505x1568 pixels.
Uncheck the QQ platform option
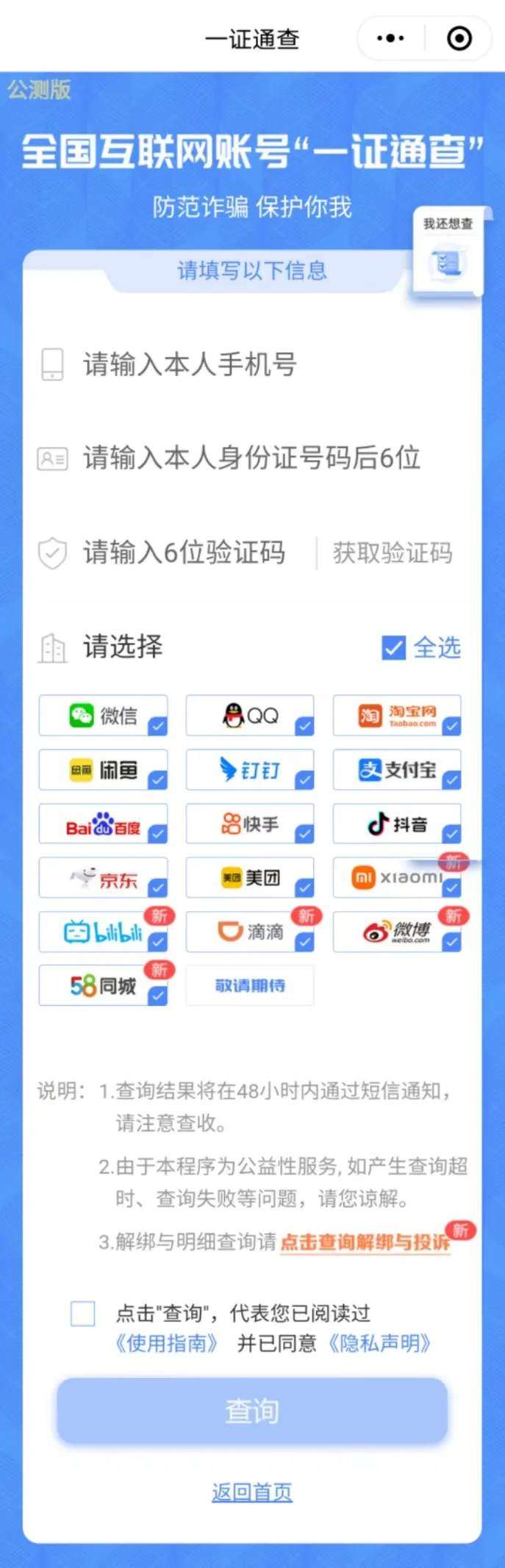250,716
